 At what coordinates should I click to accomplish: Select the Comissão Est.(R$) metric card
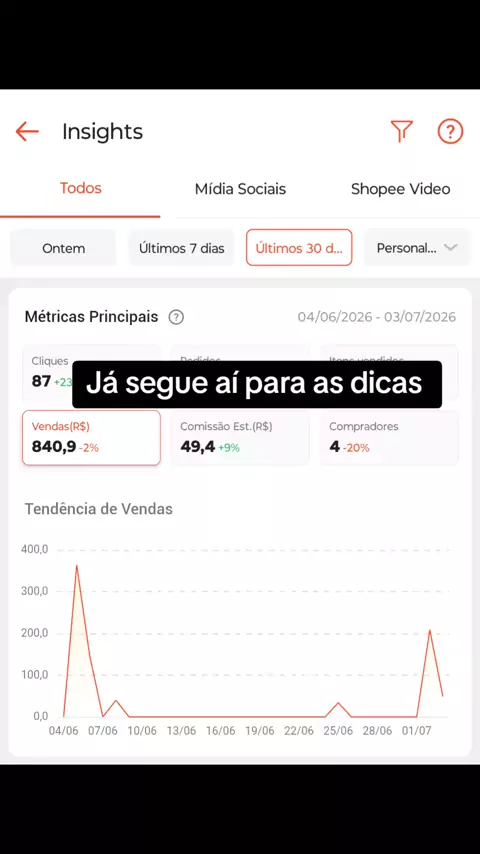[240, 438]
